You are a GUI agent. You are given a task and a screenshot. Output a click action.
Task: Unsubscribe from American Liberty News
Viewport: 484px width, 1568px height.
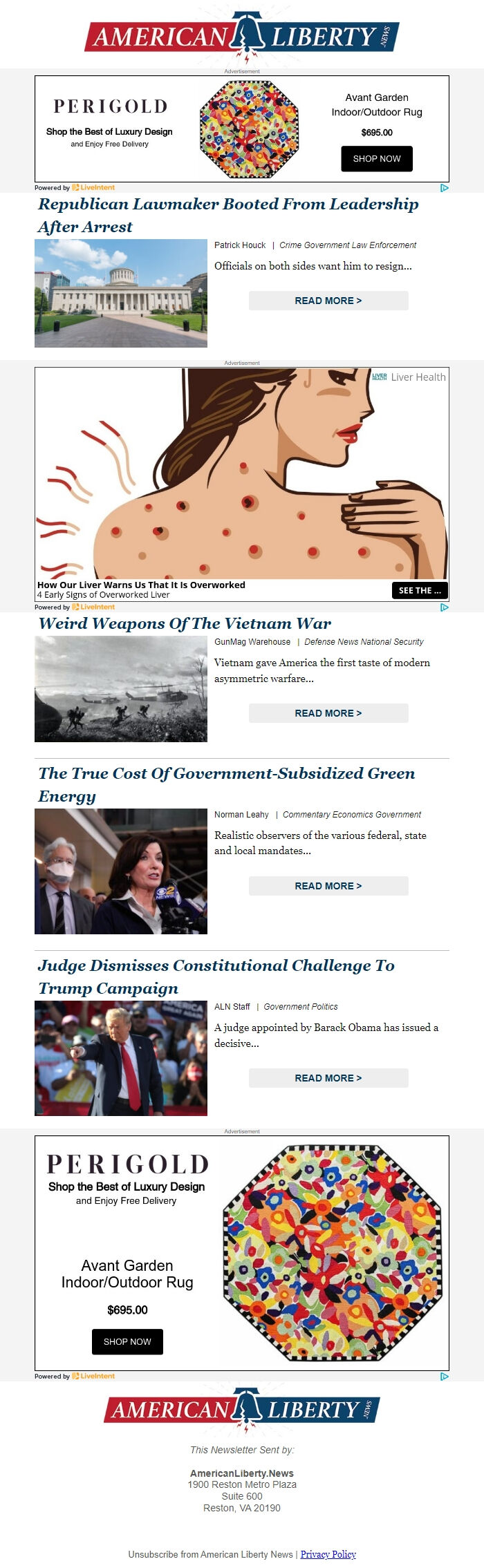[210, 1554]
